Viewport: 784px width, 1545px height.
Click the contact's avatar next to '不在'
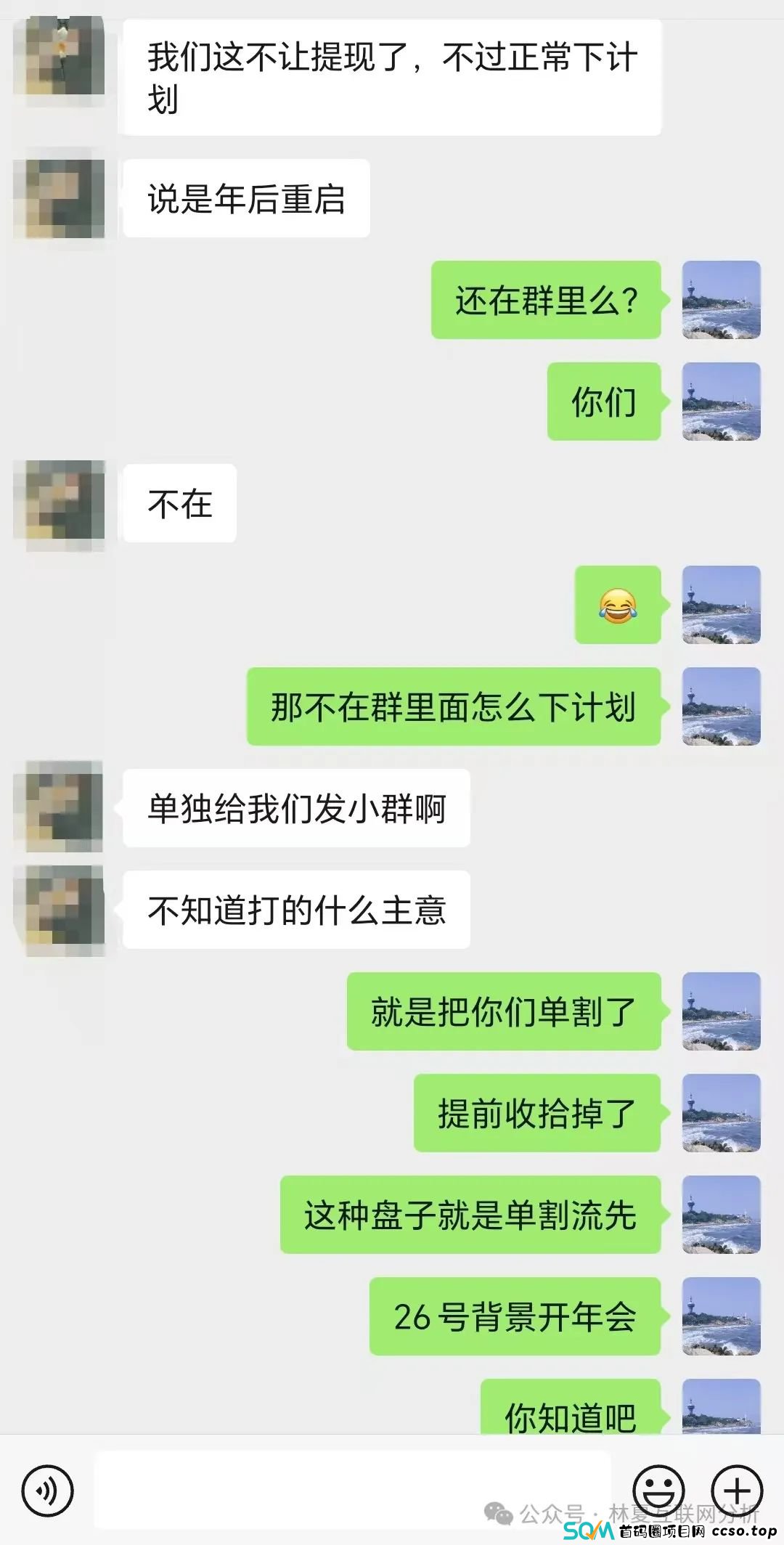pyautogui.click(x=60, y=505)
